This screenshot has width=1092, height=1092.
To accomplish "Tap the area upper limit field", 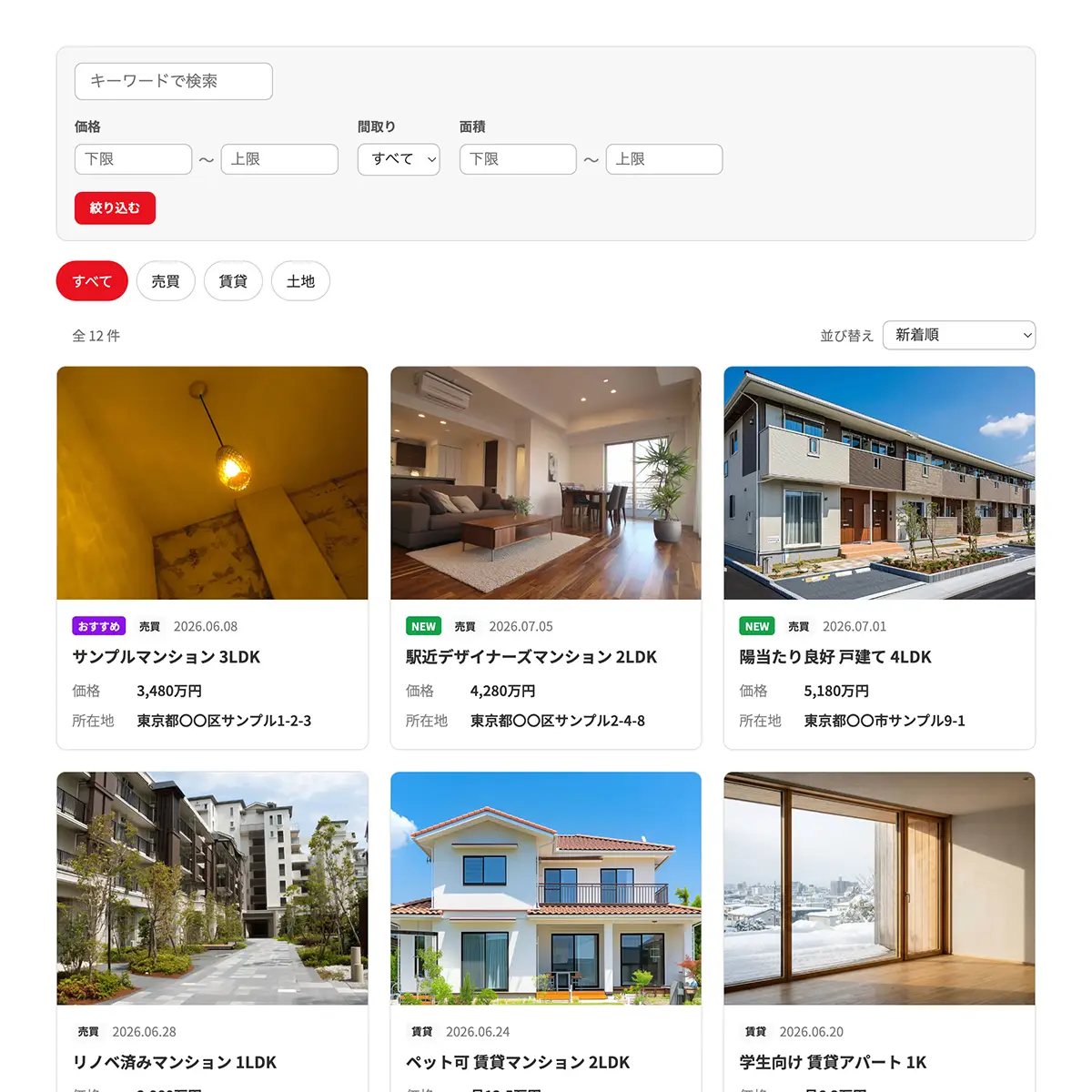I will pyautogui.click(x=664, y=159).
